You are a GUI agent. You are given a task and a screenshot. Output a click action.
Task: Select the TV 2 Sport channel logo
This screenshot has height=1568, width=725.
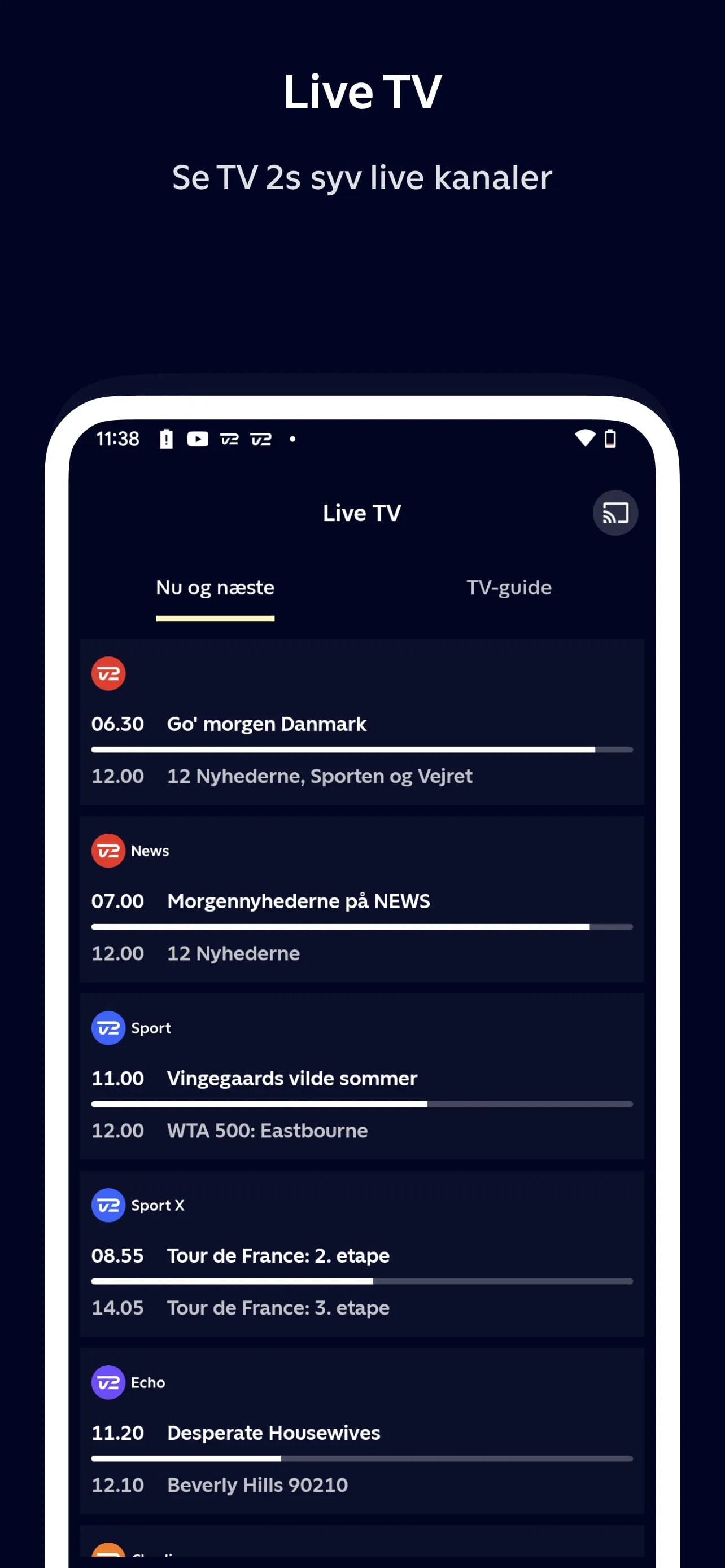(108, 1027)
